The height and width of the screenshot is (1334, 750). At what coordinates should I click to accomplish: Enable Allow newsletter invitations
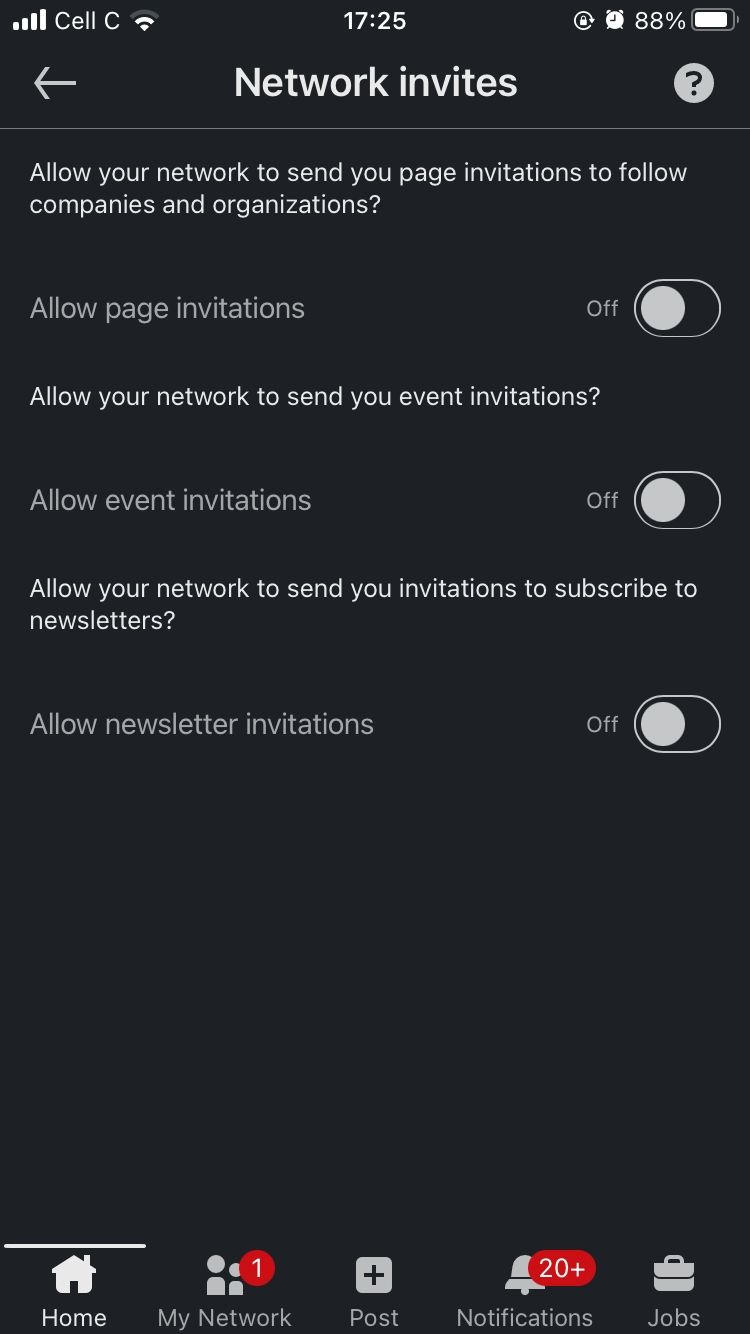pyautogui.click(x=676, y=724)
